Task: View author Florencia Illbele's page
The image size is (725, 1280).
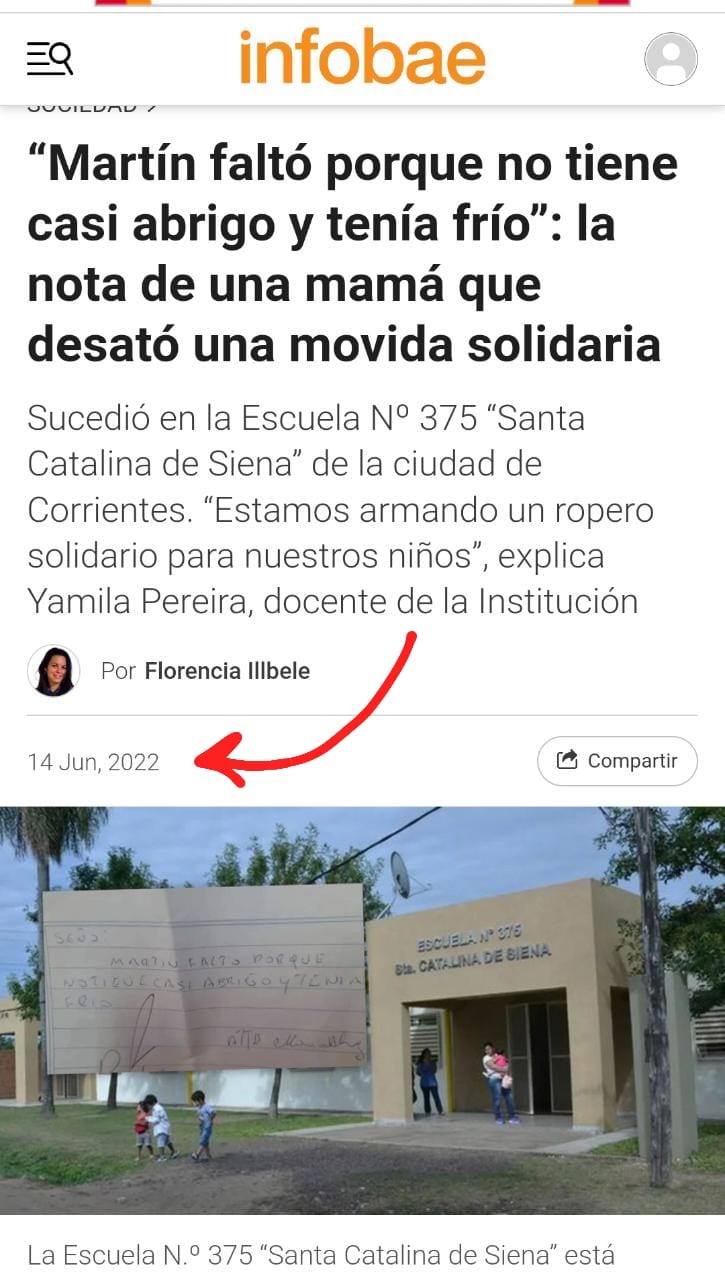Action: coord(227,671)
